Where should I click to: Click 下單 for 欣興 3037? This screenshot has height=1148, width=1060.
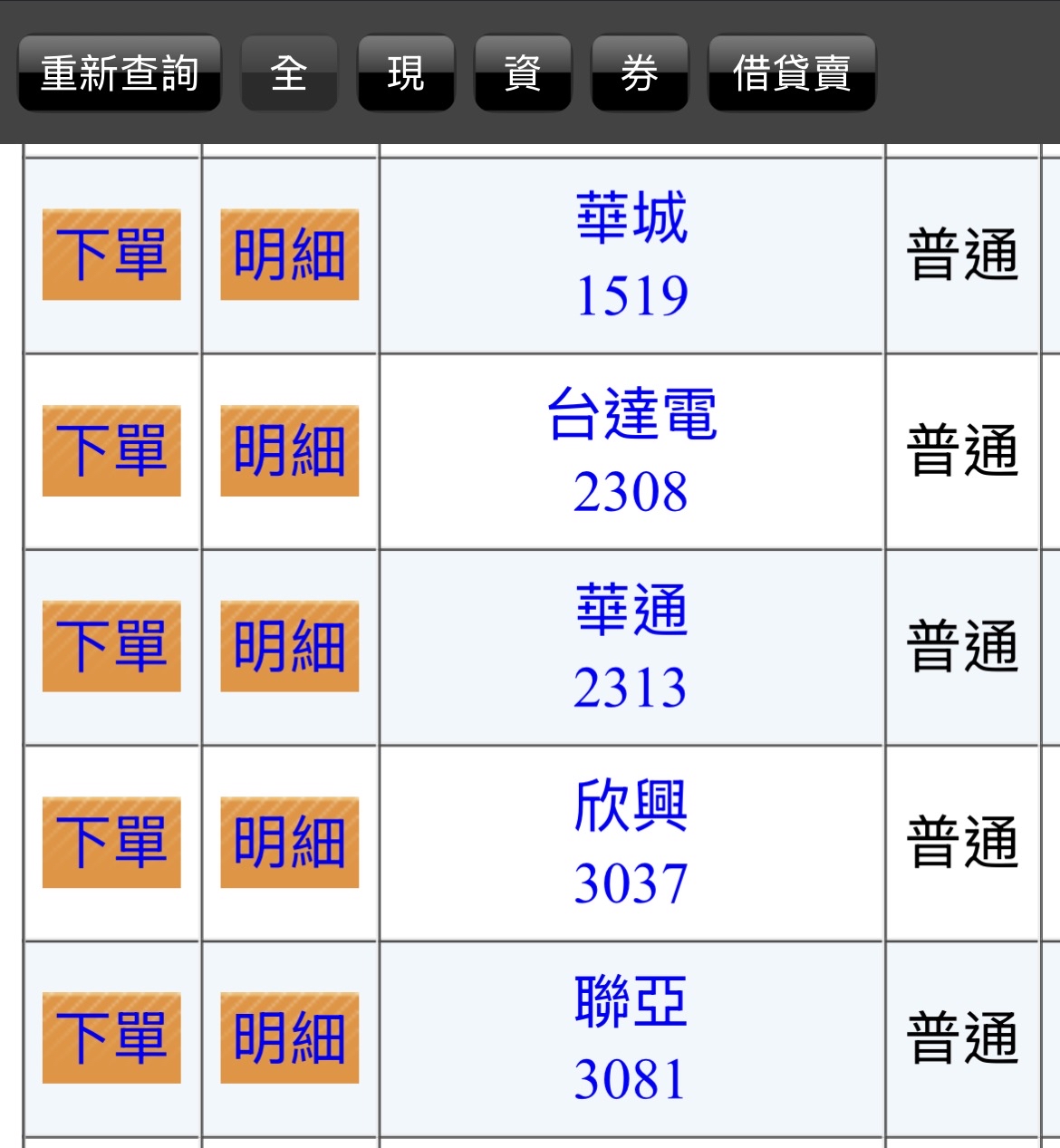[x=112, y=842]
